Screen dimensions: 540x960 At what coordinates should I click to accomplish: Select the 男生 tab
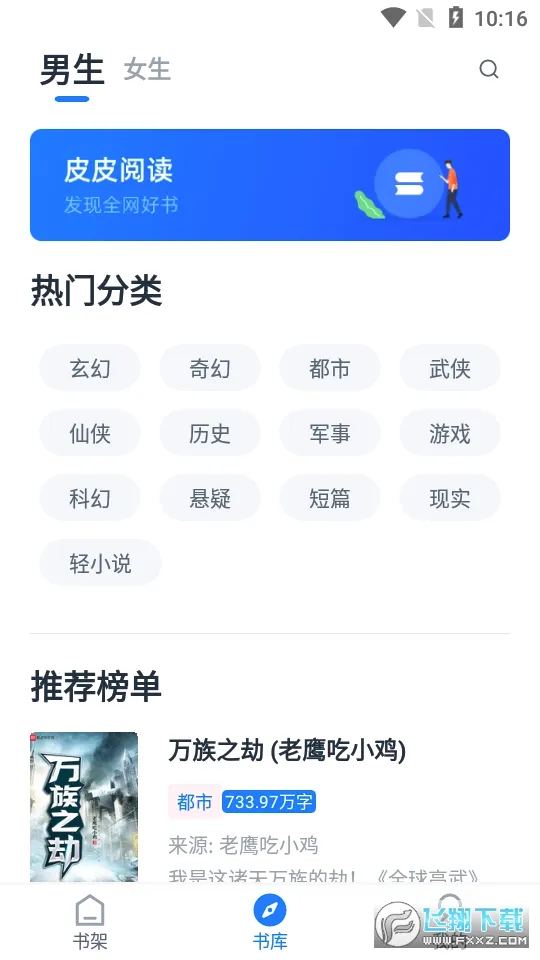pos(72,69)
